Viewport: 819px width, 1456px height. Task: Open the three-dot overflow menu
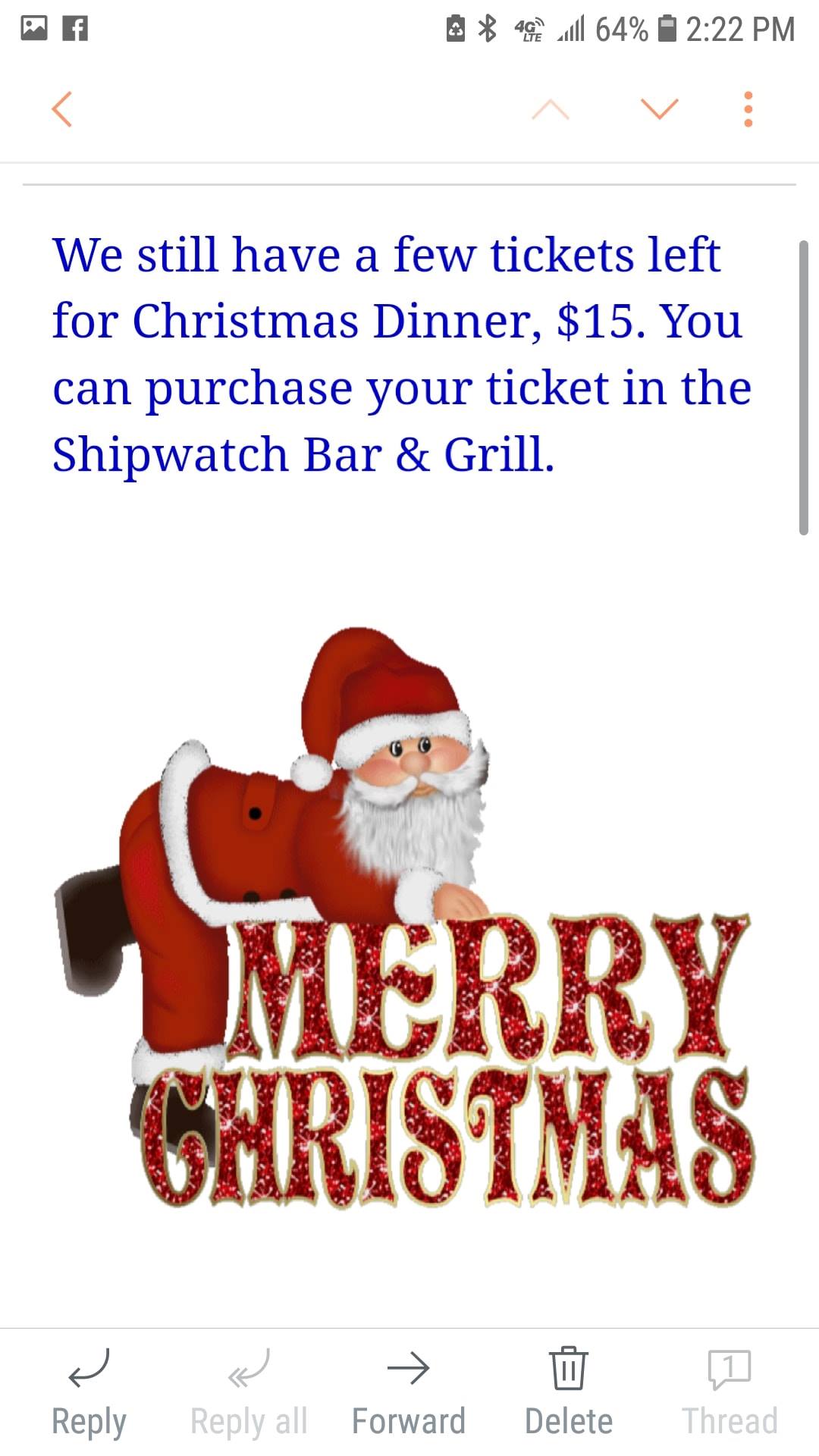tap(748, 109)
